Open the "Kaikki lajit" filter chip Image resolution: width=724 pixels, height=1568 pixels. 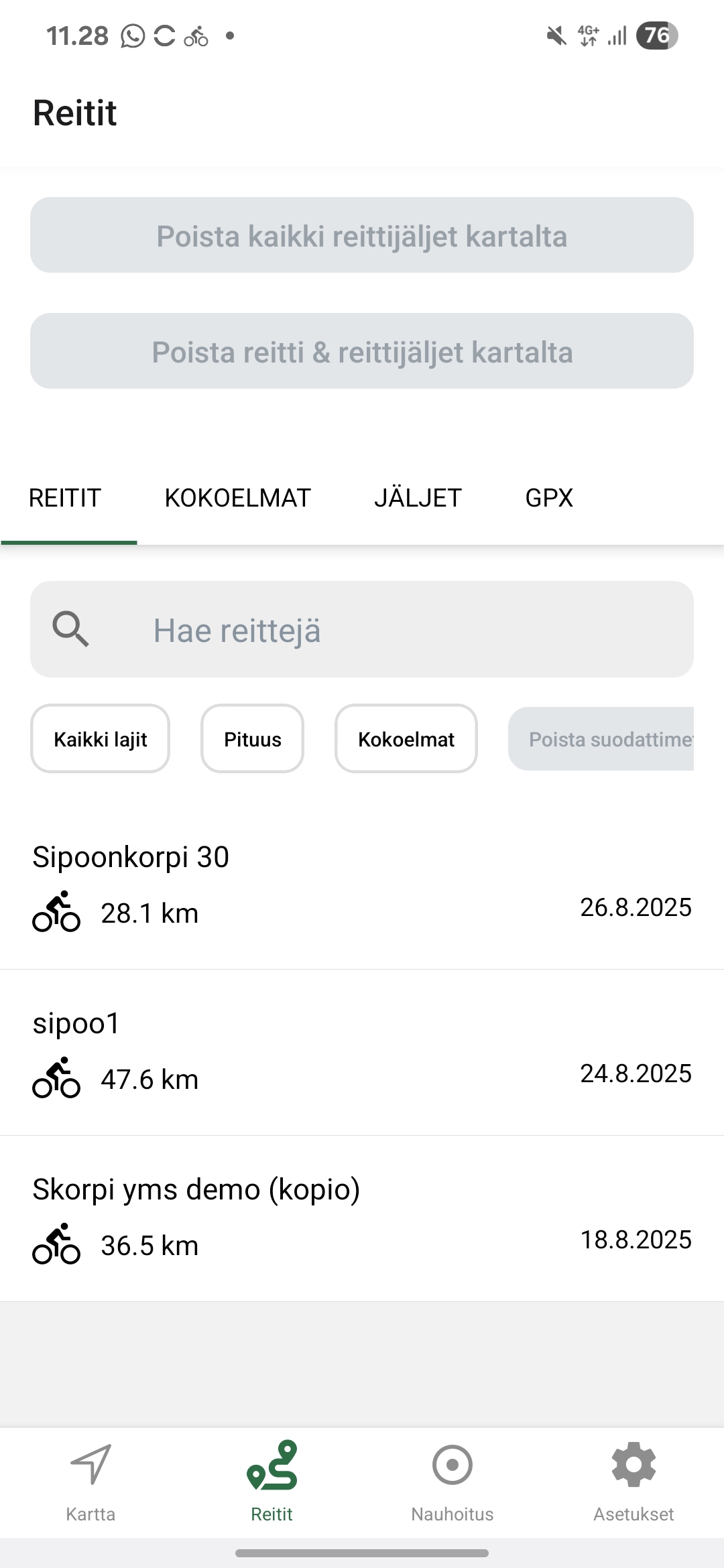point(100,738)
